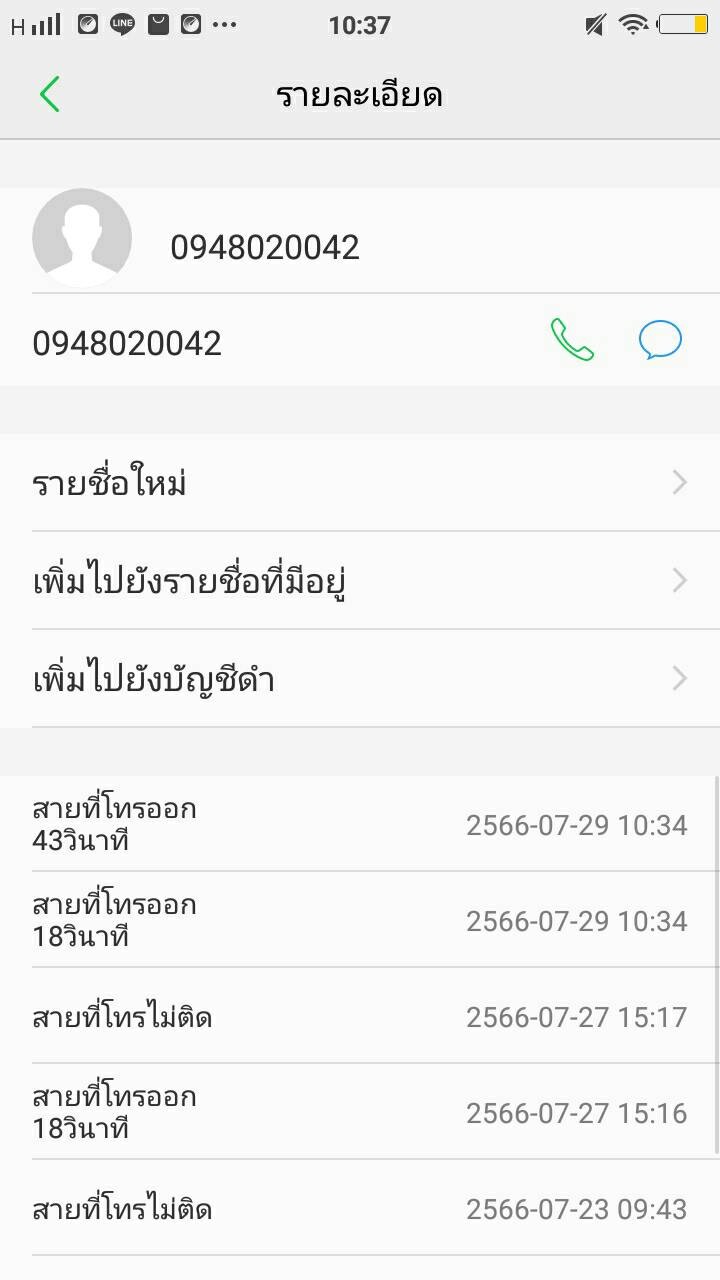Choose เพิ่มไปยังบัญชีดำ to block number

point(360,679)
